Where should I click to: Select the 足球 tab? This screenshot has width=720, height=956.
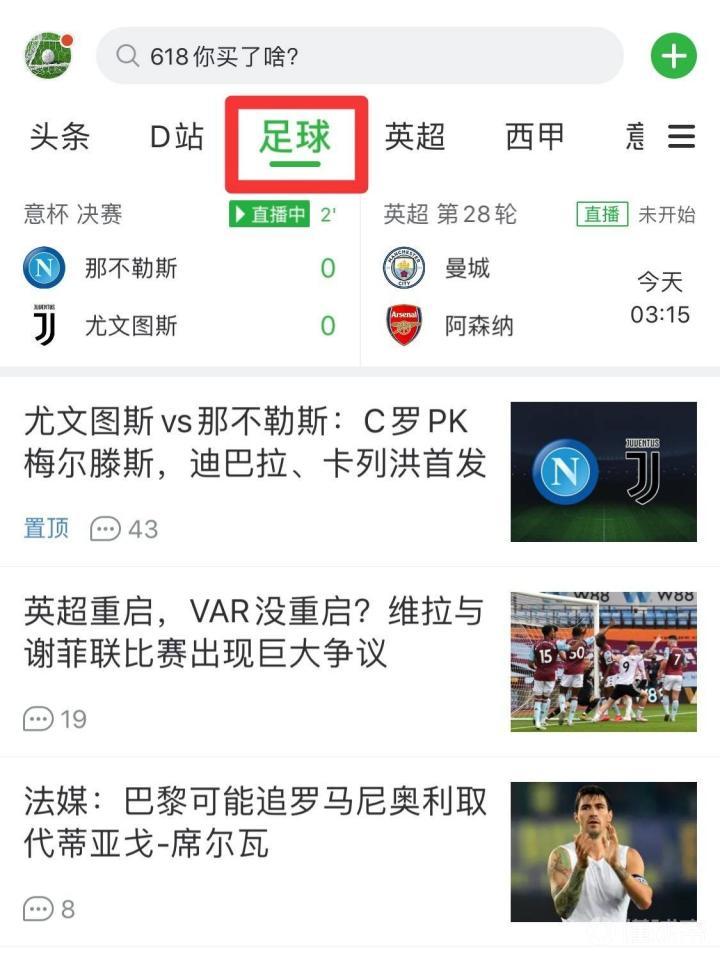coord(295,137)
